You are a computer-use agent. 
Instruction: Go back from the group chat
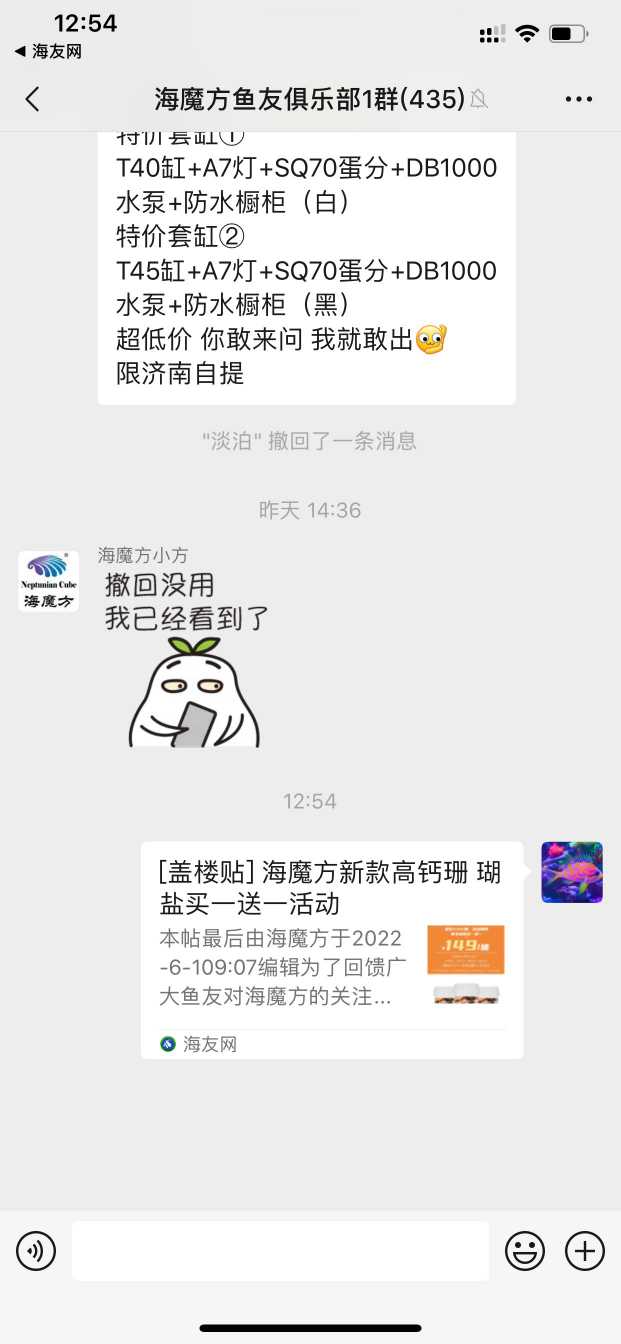coord(32,98)
